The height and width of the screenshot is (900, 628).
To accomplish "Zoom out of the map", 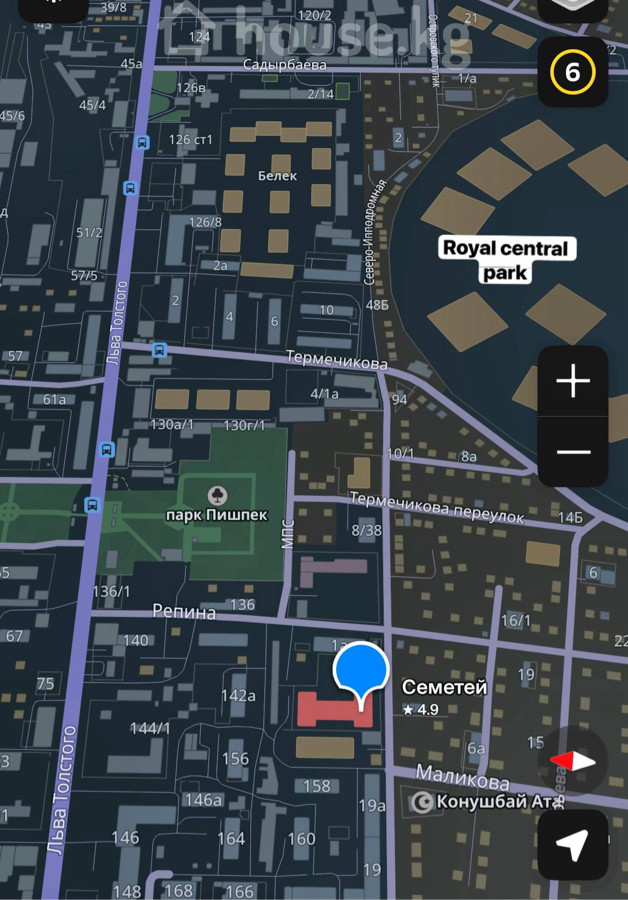I will point(573,452).
